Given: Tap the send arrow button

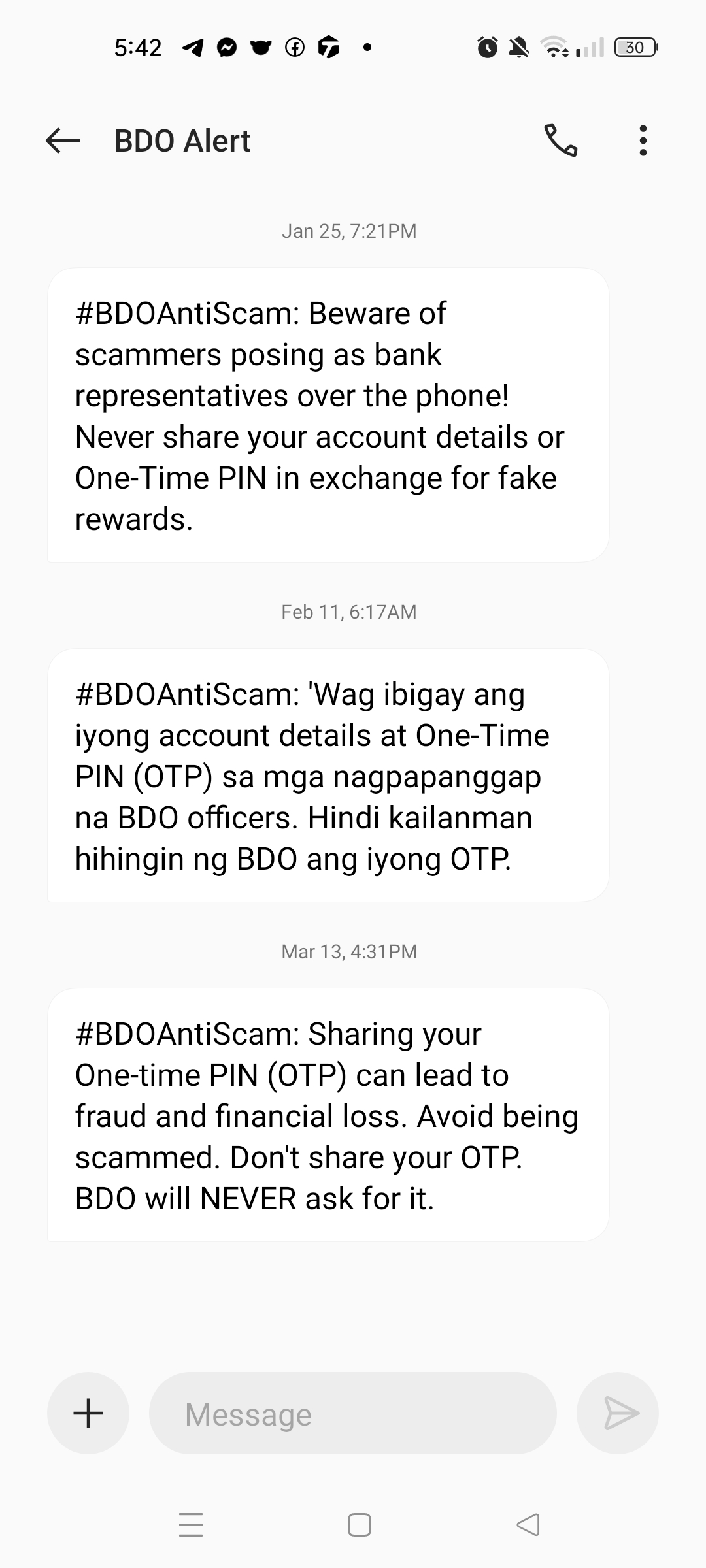Looking at the screenshot, I should pyautogui.click(x=618, y=1413).
